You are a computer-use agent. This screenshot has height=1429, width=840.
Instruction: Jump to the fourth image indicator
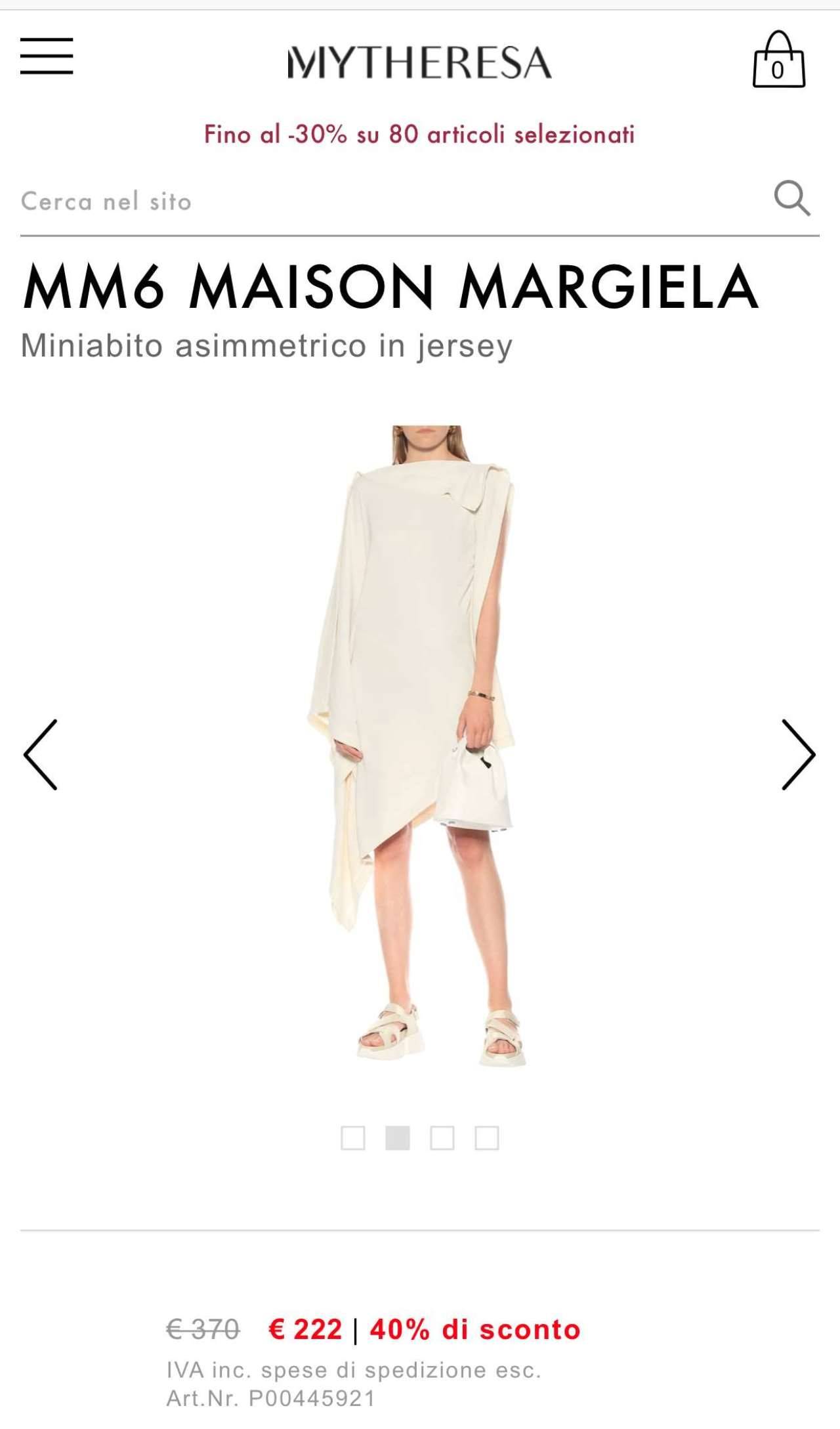click(x=487, y=1138)
